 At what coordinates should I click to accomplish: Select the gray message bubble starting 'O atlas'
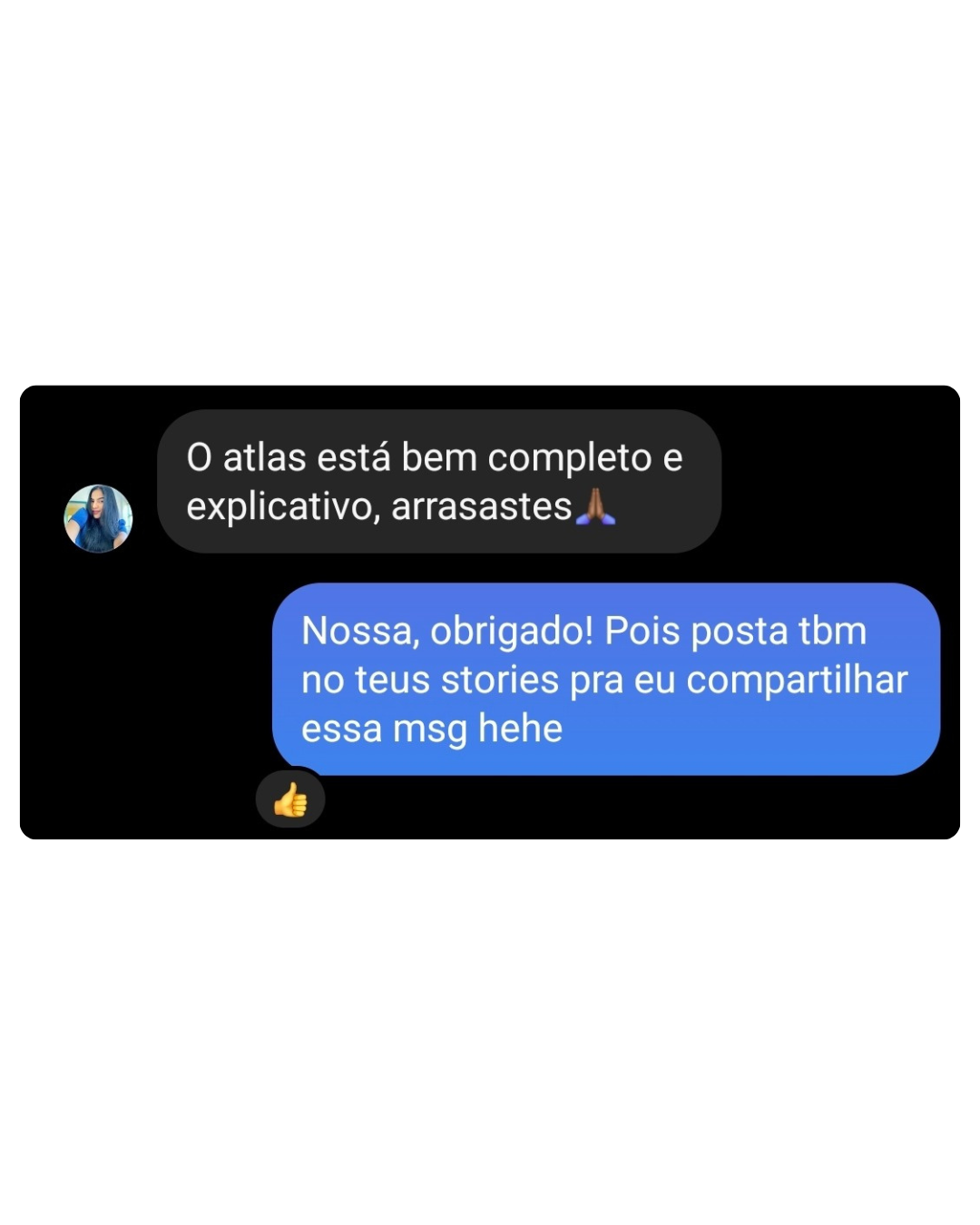(440, 481)
